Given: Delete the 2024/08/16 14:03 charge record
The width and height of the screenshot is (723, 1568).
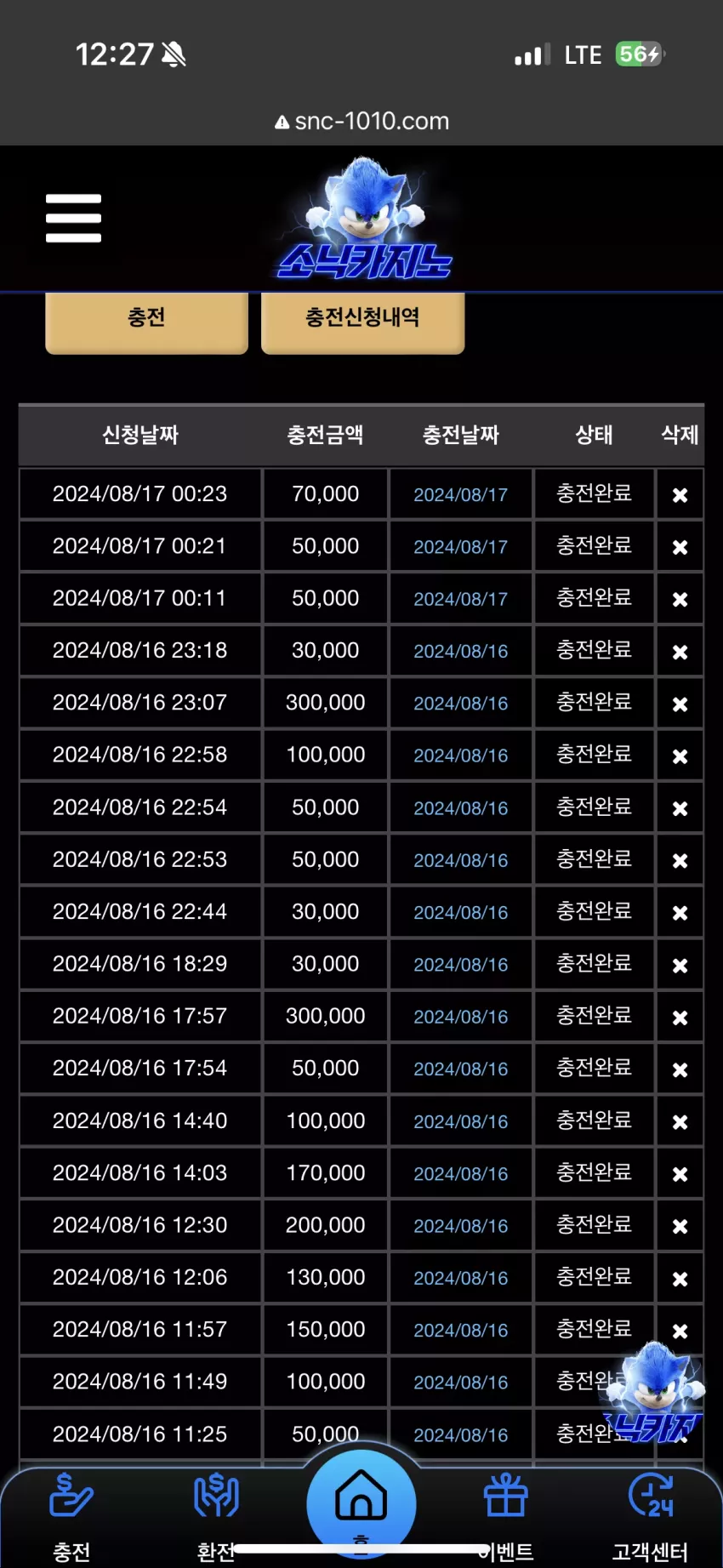Looking at the screenshot, I should coord(680,1174).
